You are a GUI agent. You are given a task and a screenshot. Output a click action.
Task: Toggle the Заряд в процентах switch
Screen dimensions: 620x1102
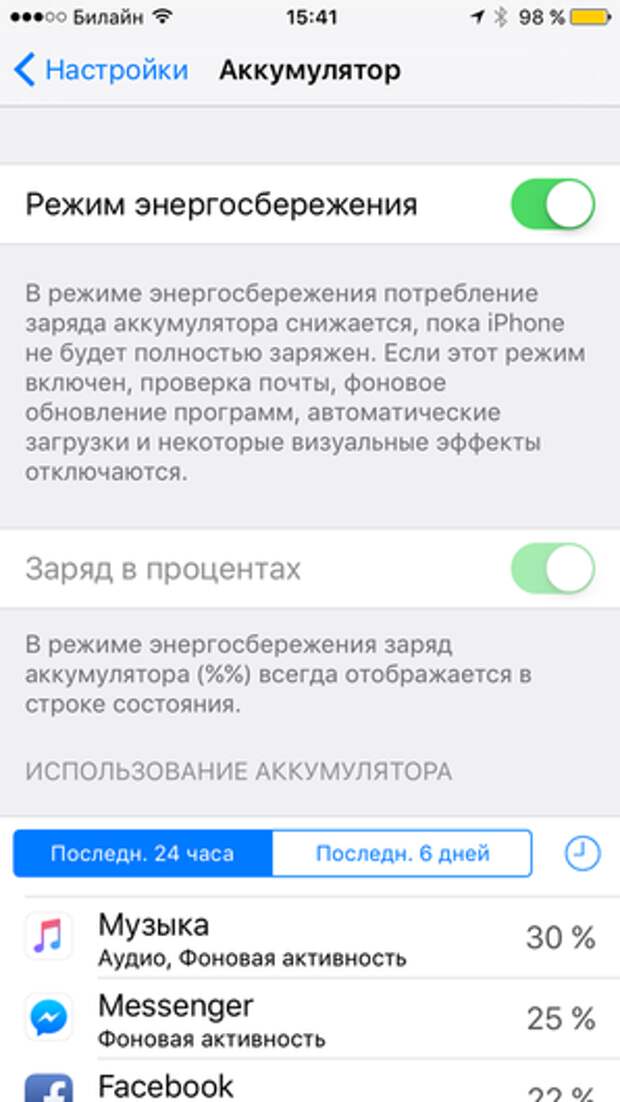(x=553, y=569)
